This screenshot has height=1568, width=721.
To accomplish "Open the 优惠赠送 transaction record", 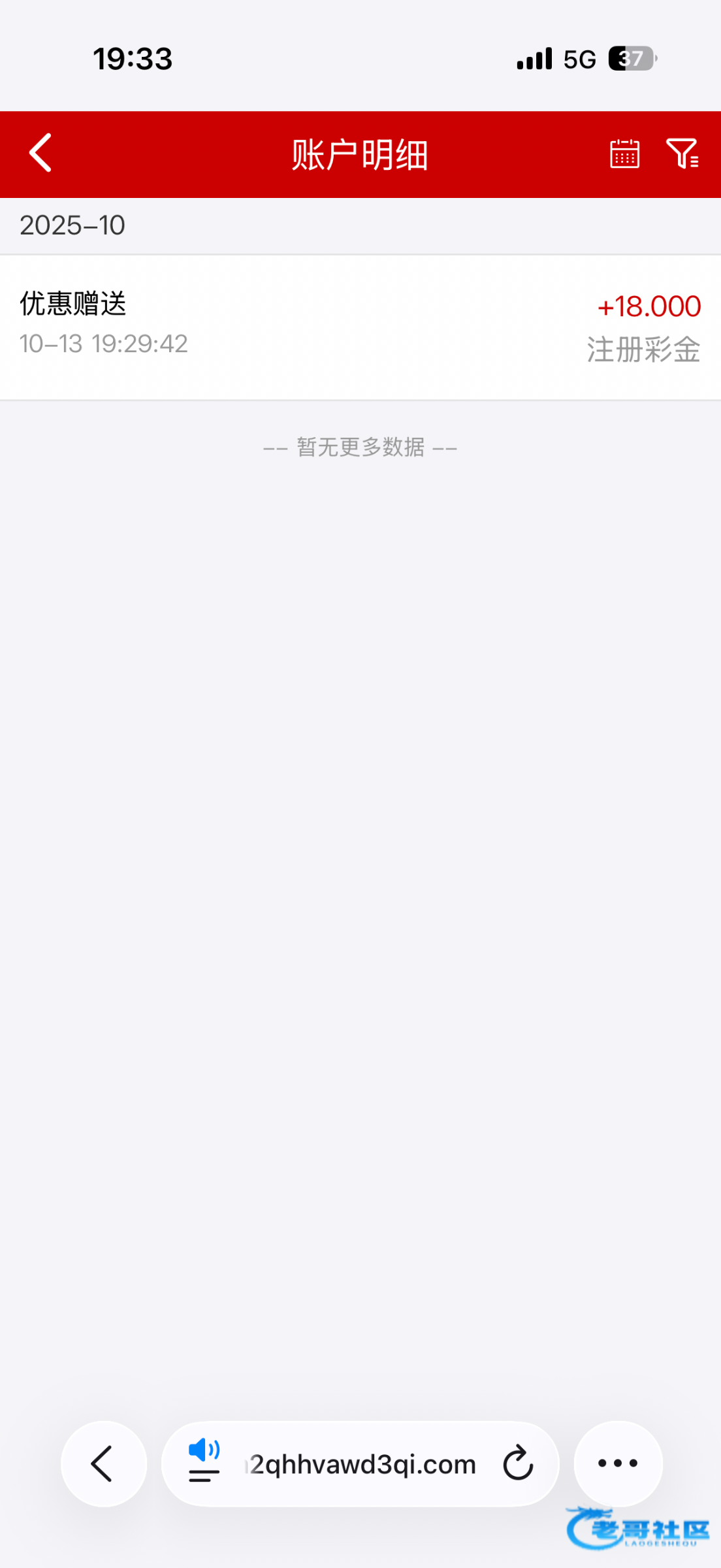I will coord(359,327).
